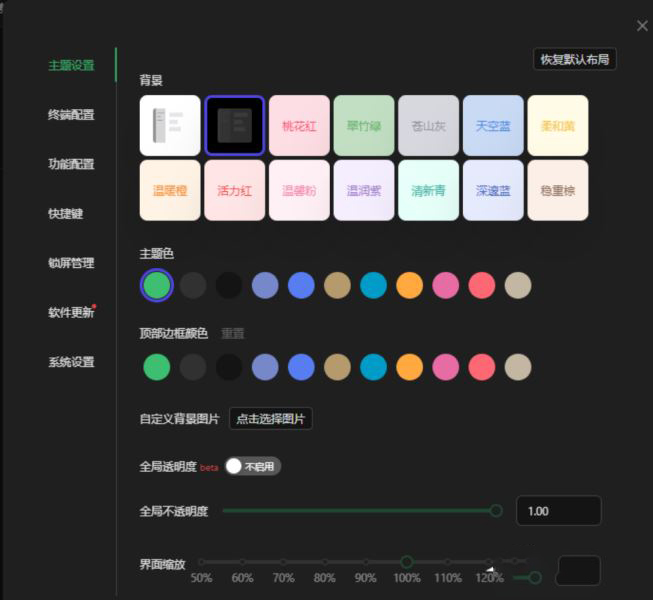Set 界面缩放 slider to 80%
This screenshot has width=653, height=600.
[324, 562]
